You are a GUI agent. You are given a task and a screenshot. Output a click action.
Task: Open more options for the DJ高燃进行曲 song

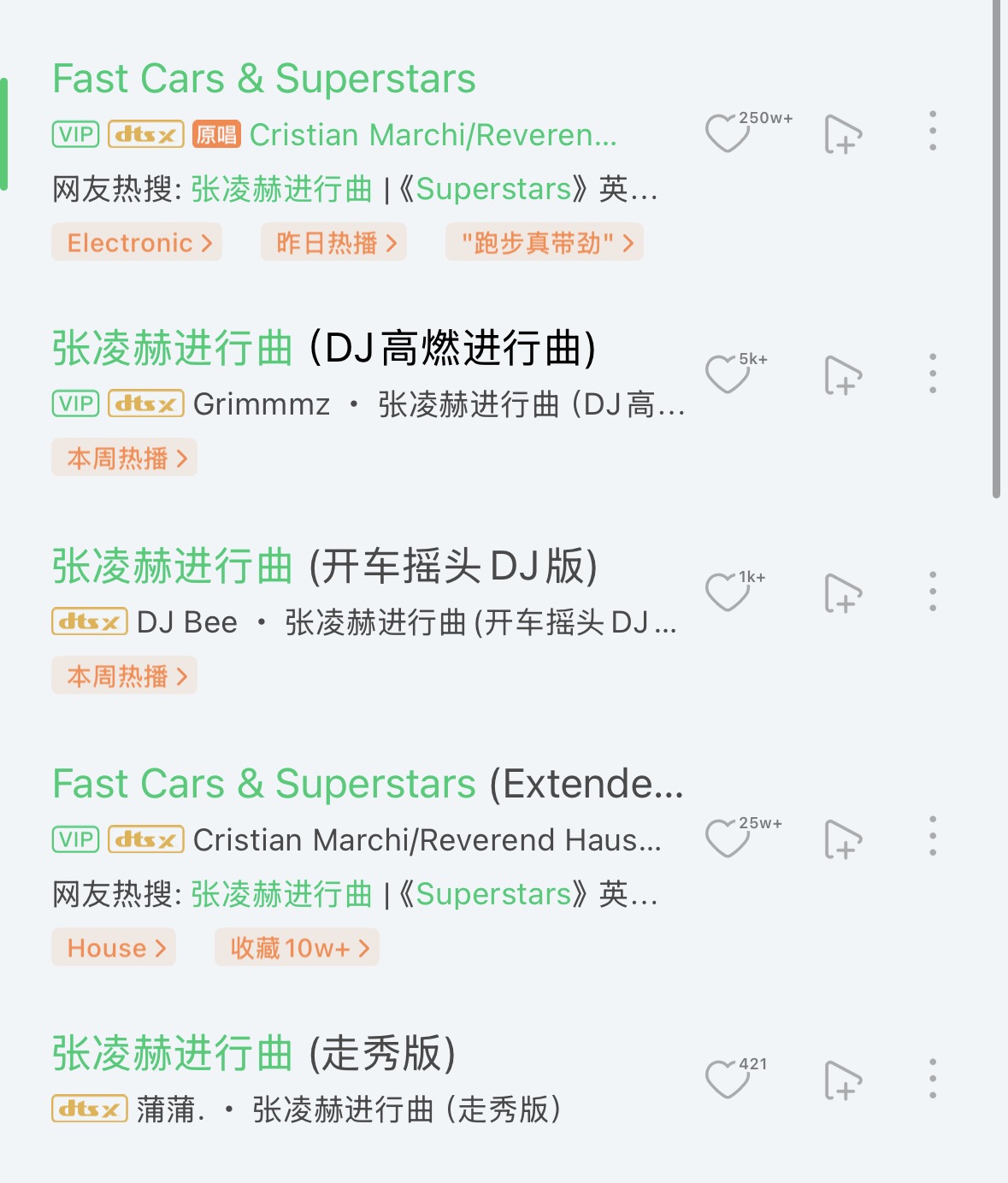point(933,374)
